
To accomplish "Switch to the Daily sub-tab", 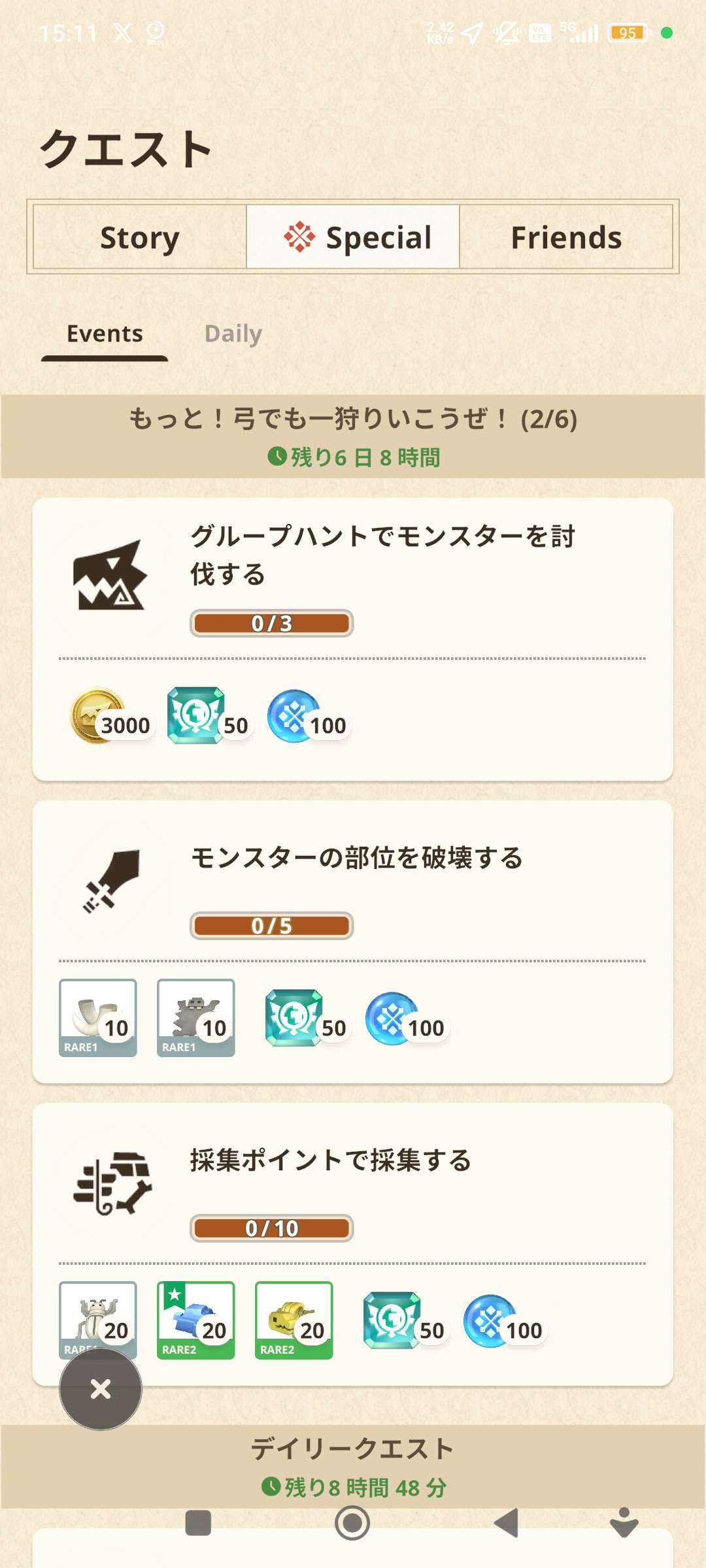I will click(x=233, y=334).
